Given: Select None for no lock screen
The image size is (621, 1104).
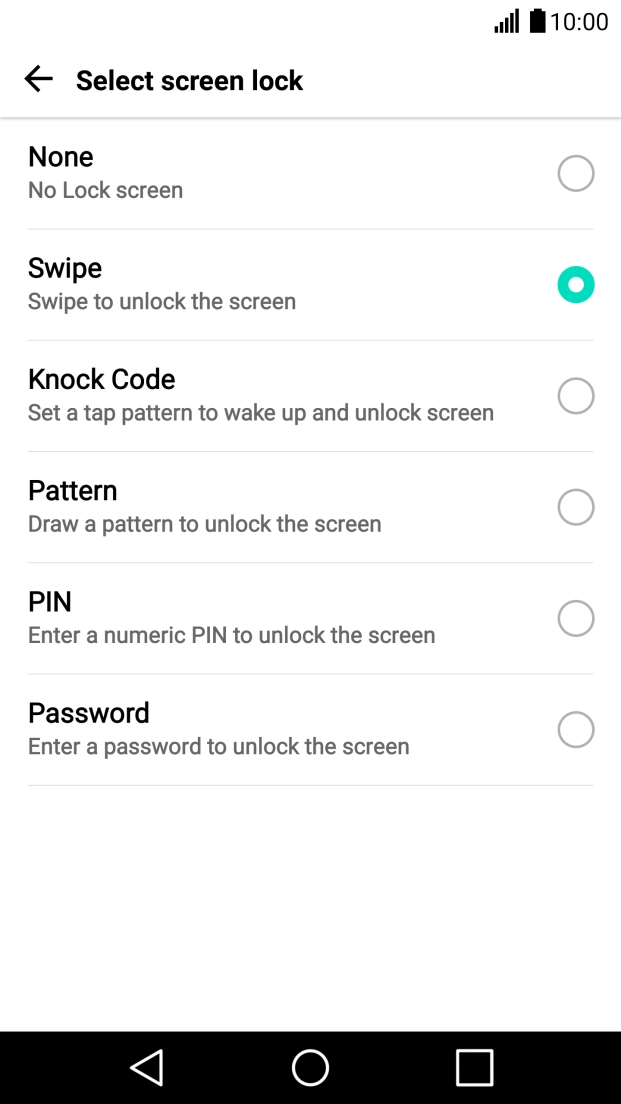Looking at the screenshot, I should click(310, 173).
